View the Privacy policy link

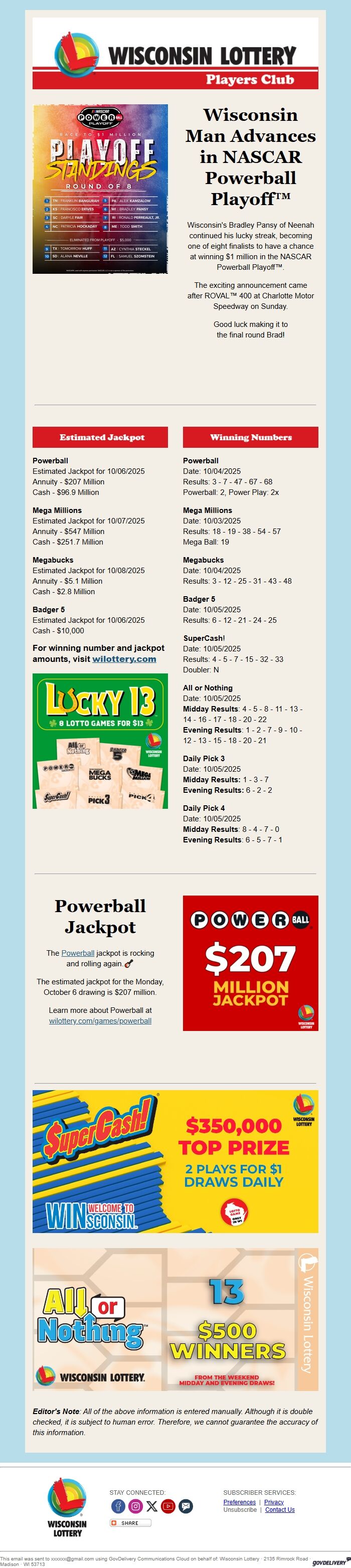click(274, 1502)
